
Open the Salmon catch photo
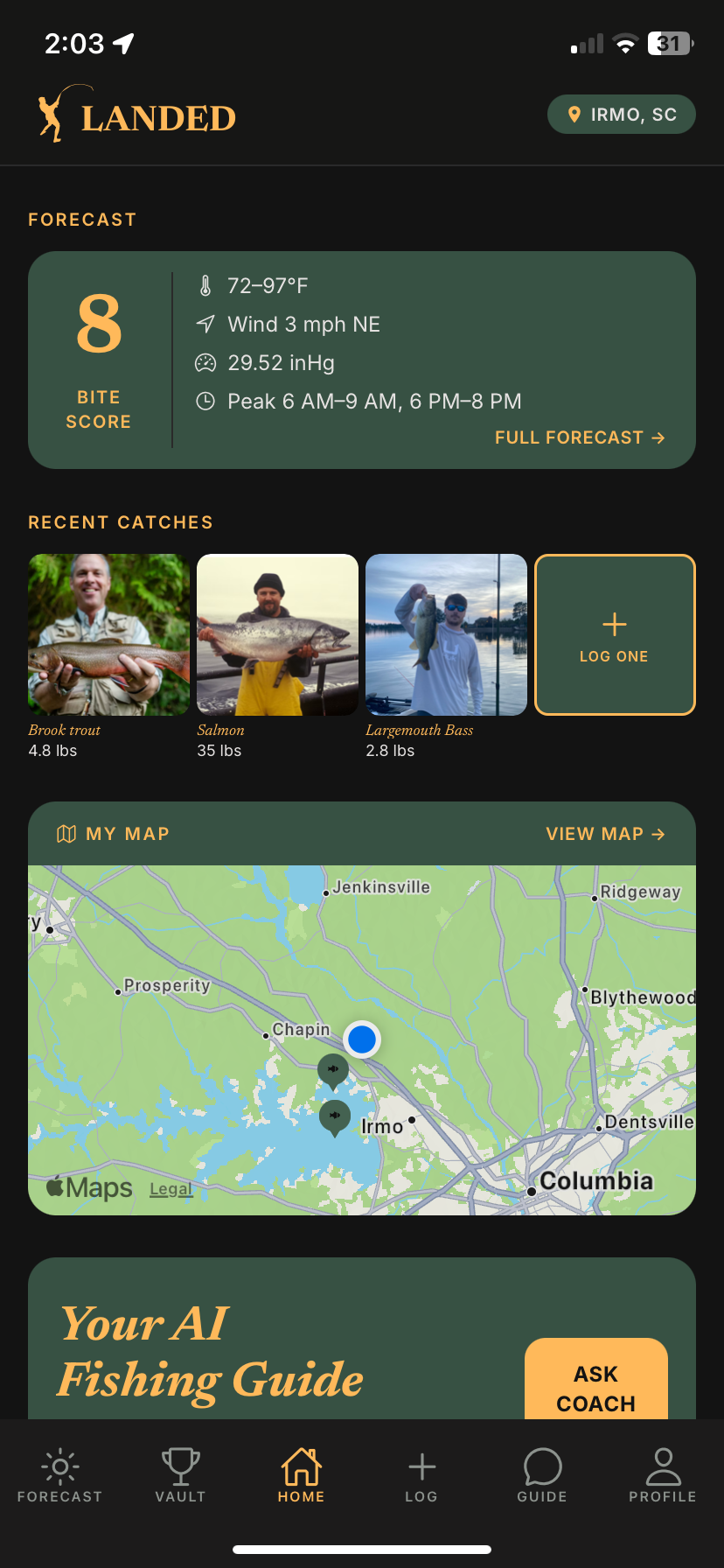[x=277, y=634]
